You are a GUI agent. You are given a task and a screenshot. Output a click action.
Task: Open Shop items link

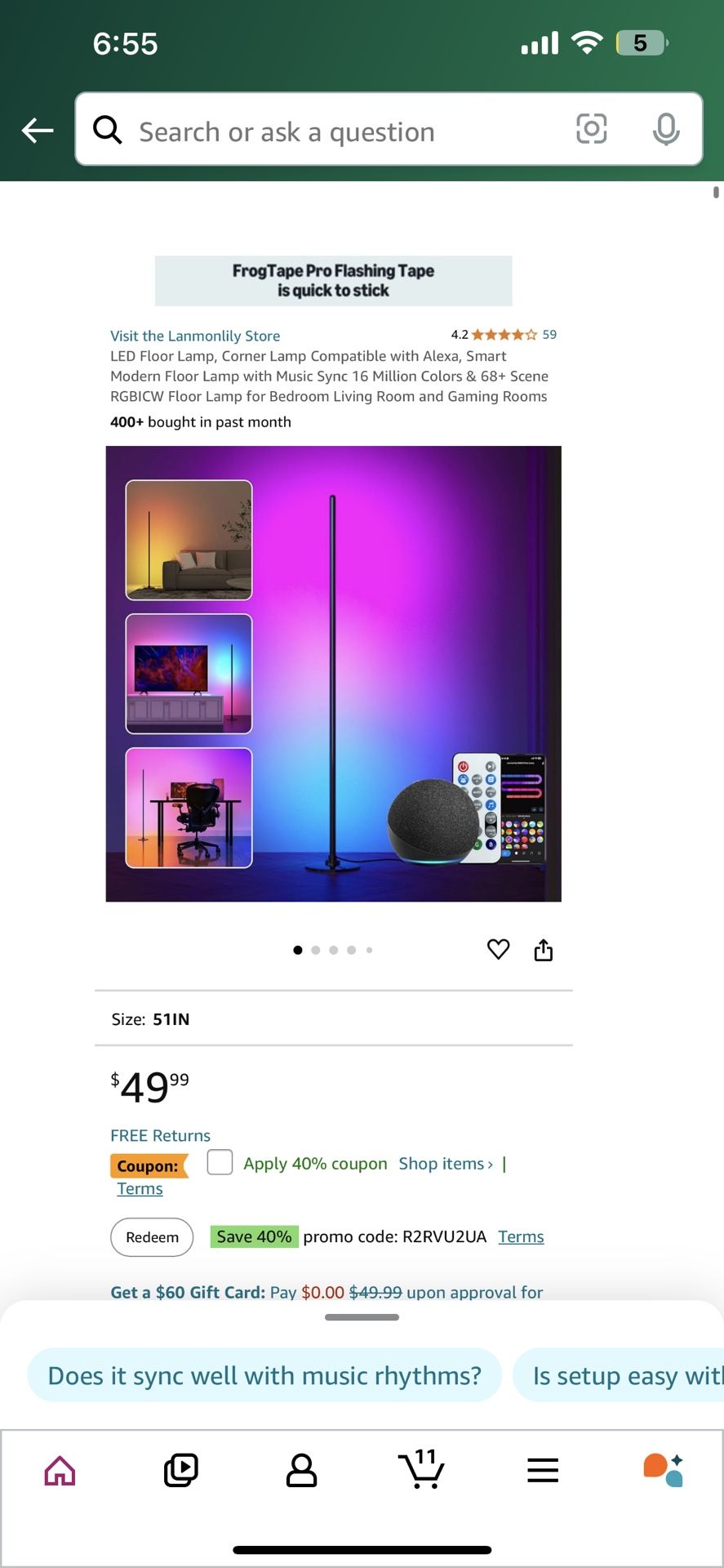pos(446,1164)
